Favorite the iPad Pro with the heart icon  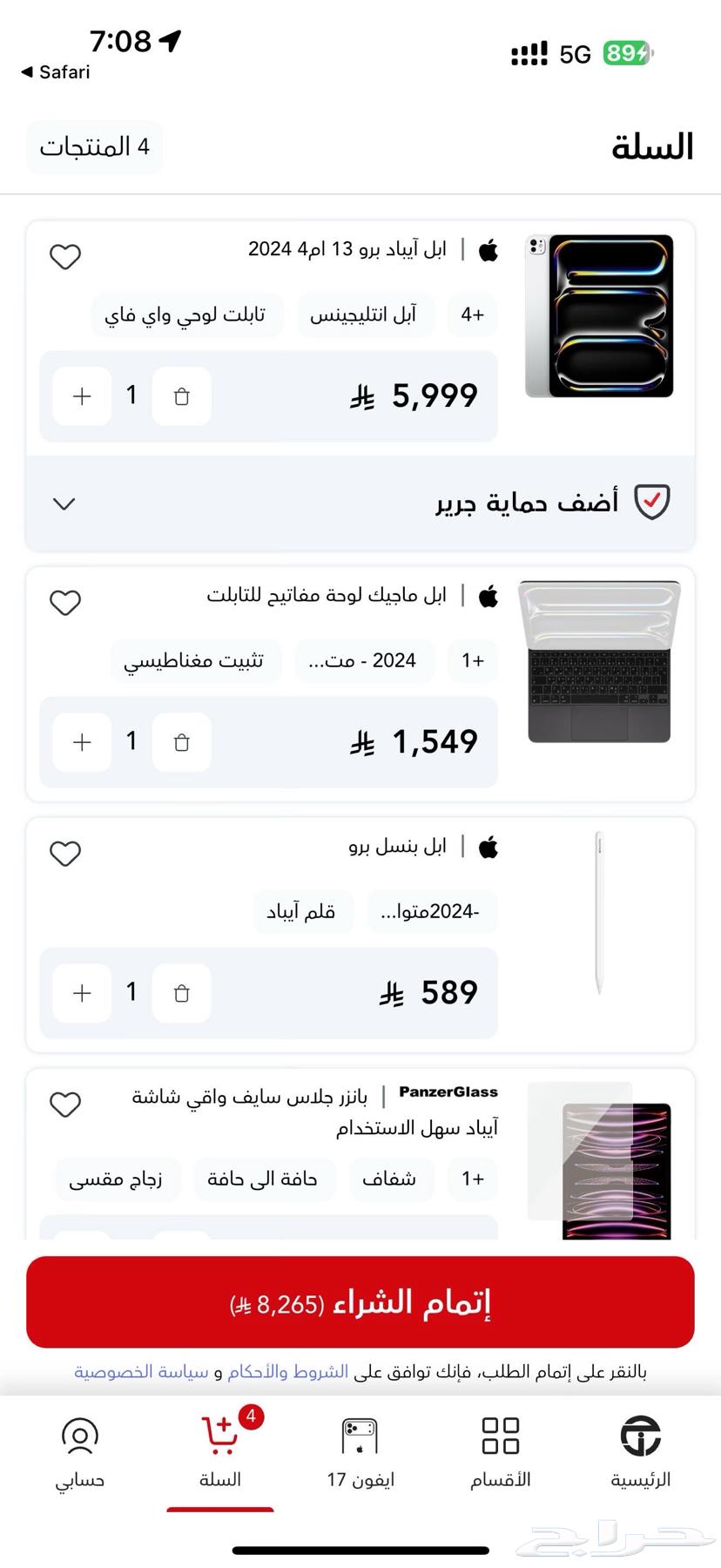pyautogui.click(x=65, y=256)
